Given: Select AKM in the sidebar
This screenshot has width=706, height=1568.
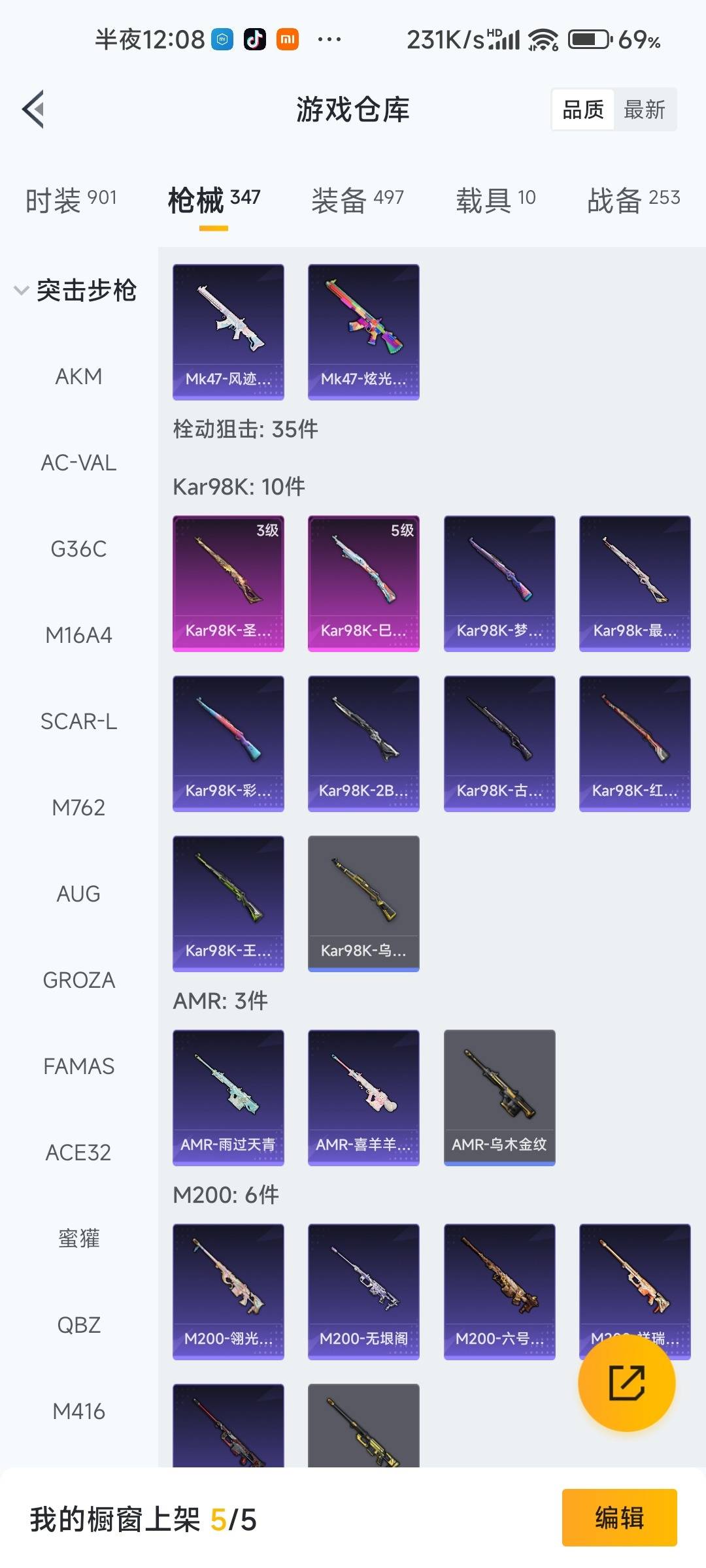Looking at the screenshot, I should tap(78, 377).
